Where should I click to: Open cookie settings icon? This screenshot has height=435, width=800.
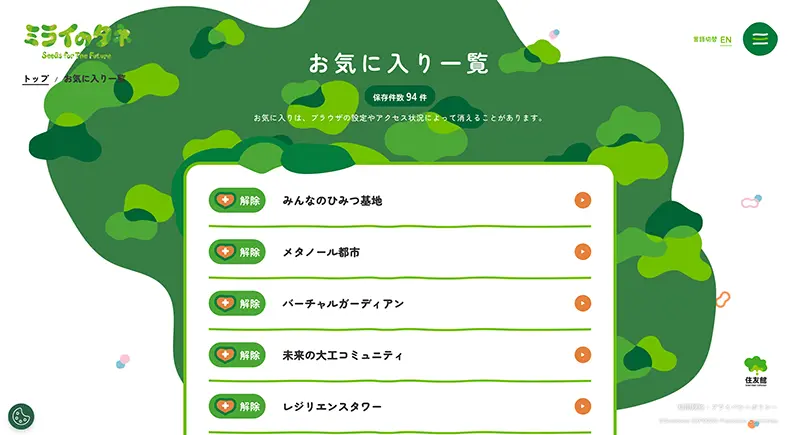(22, 416)
